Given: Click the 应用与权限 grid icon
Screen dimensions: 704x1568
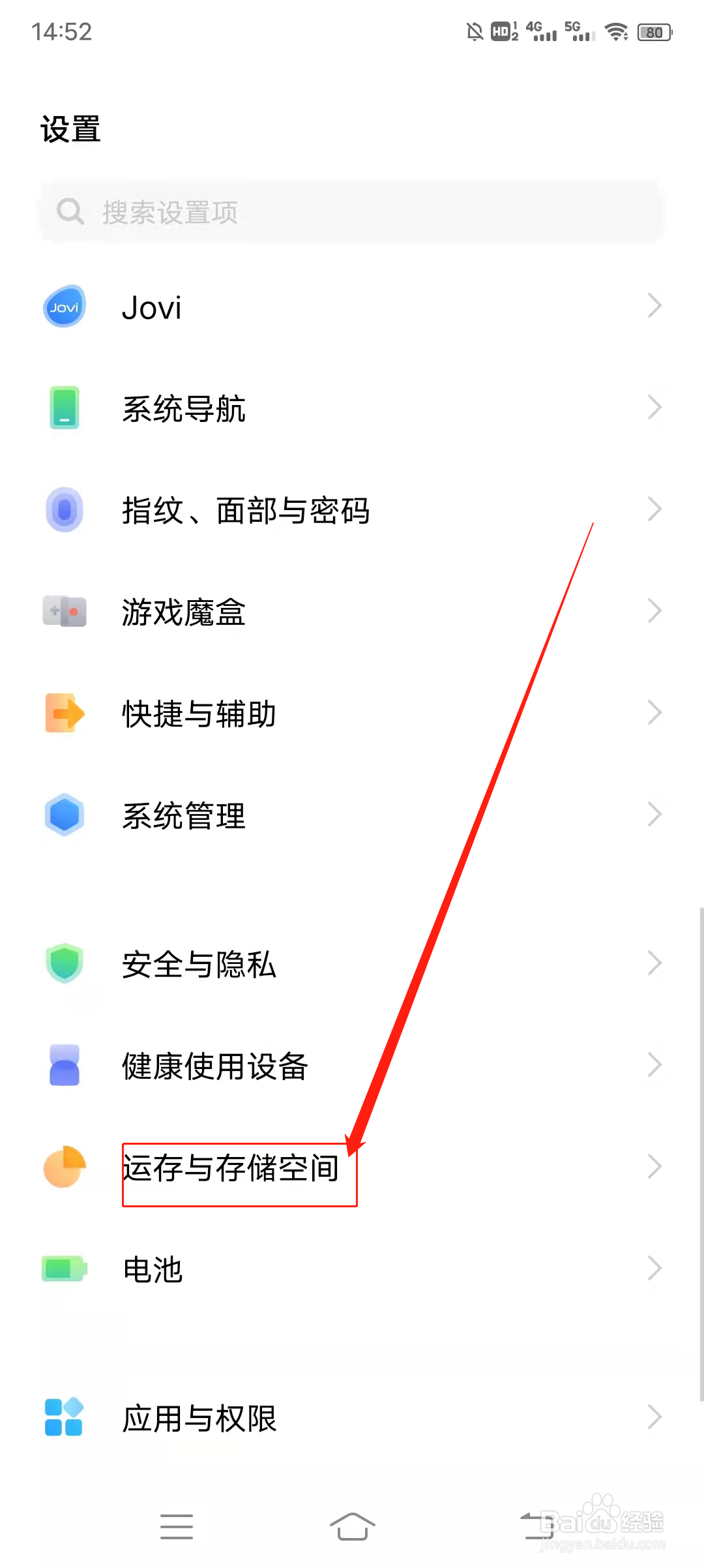Looking at the screenshot, I should [x=64, y=1417].
